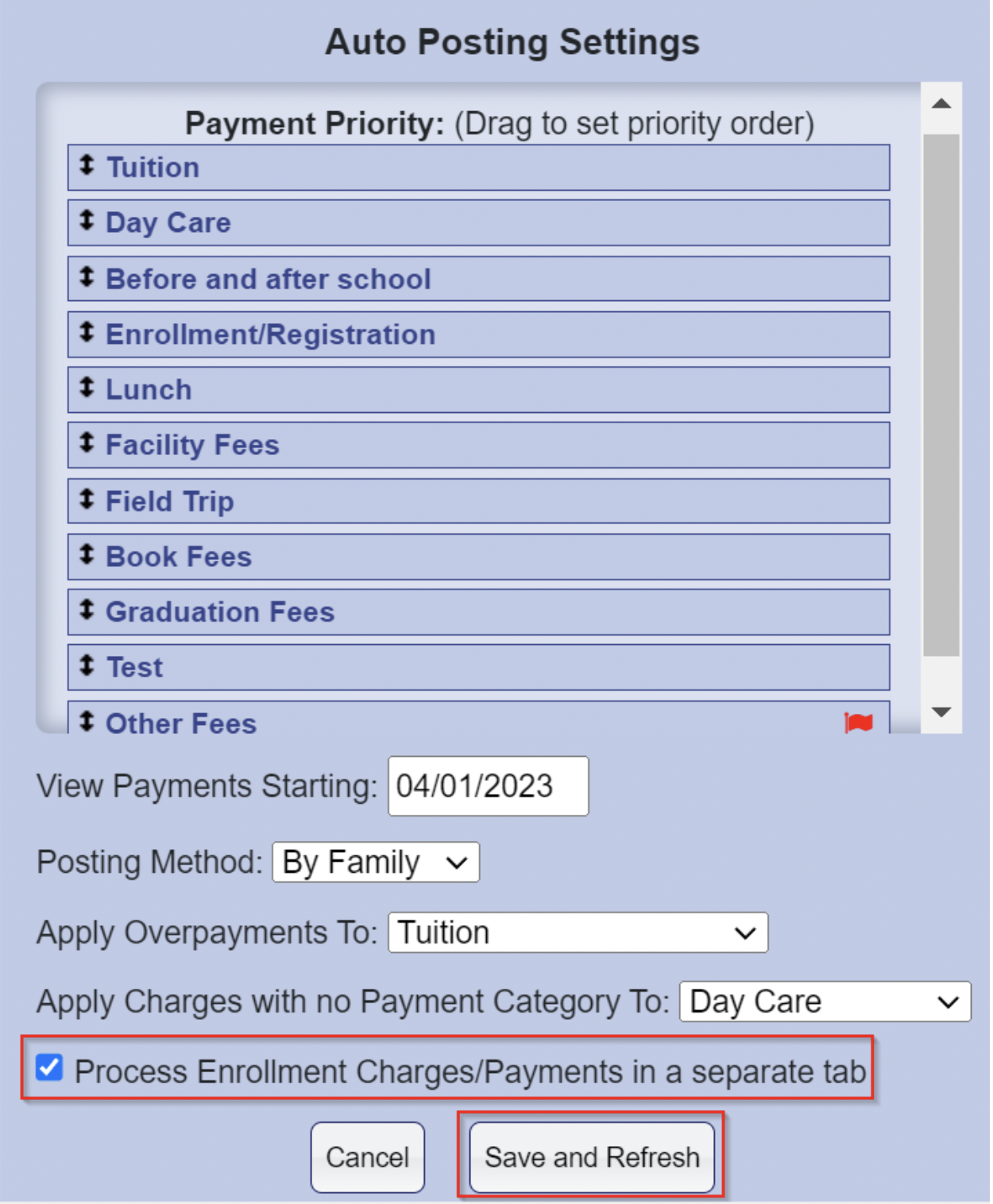Select the Test priority row
The width and height of the screenshot is (993, 1204).
pyautogui.click(x=477, y=668)
